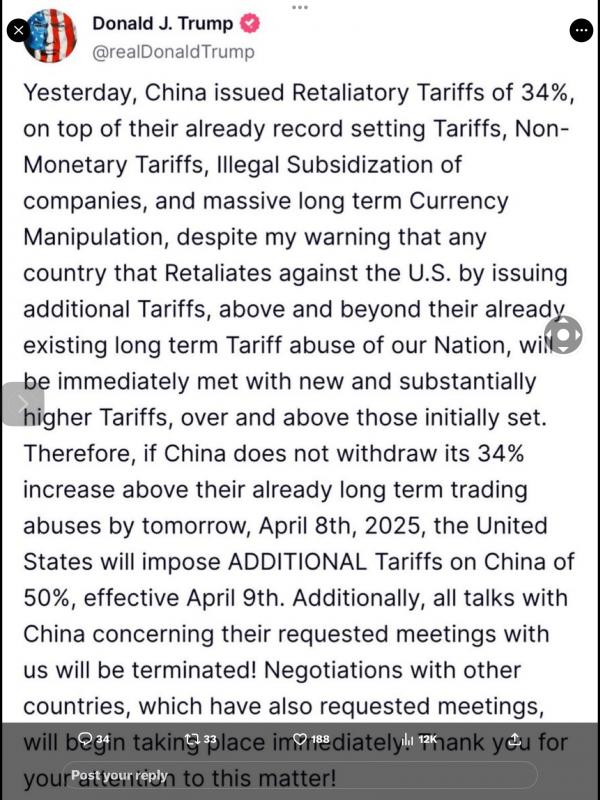Open the three-dot overflow menu

pos(581,31)
